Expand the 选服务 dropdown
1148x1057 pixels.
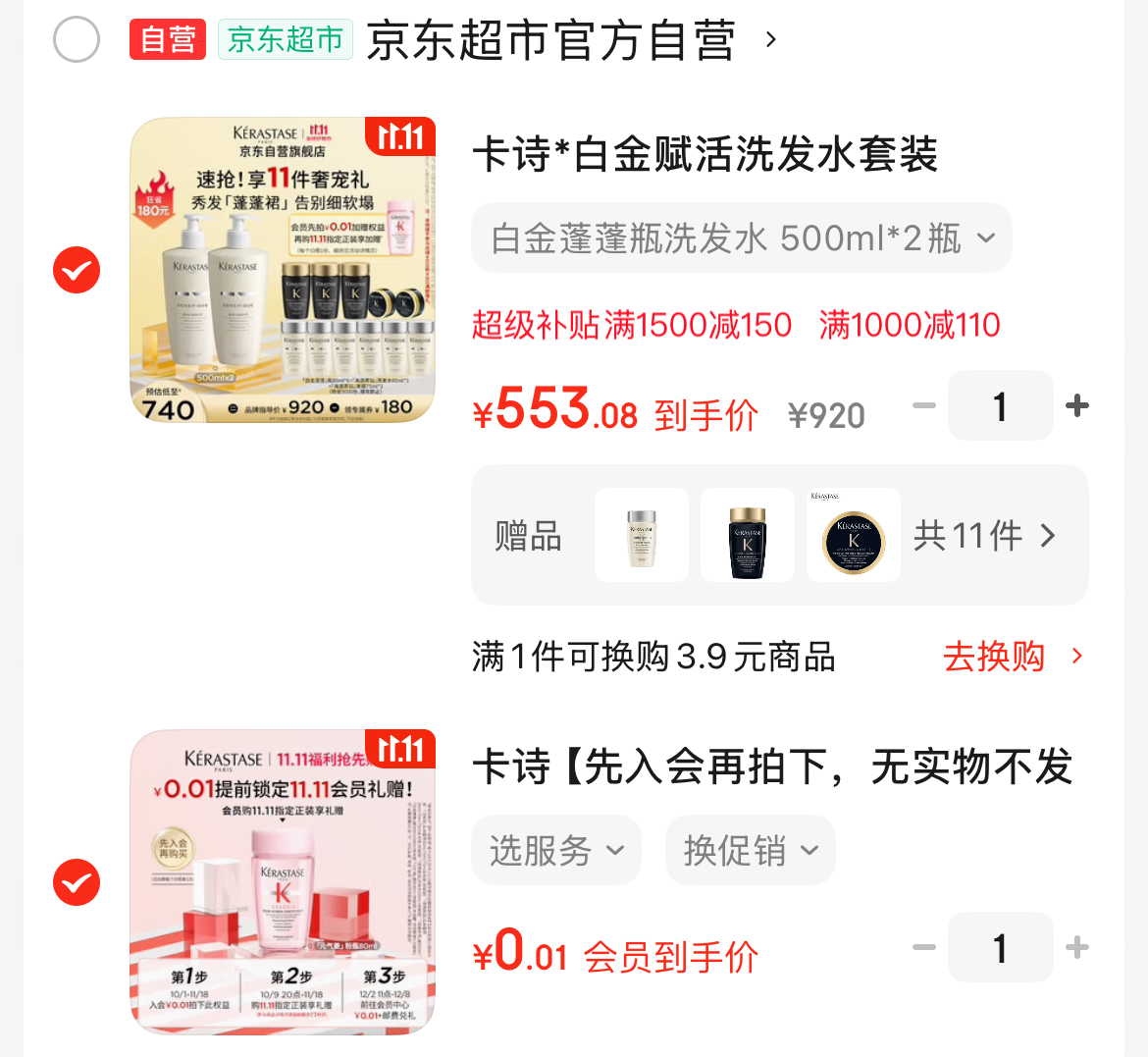click(556, 850)
